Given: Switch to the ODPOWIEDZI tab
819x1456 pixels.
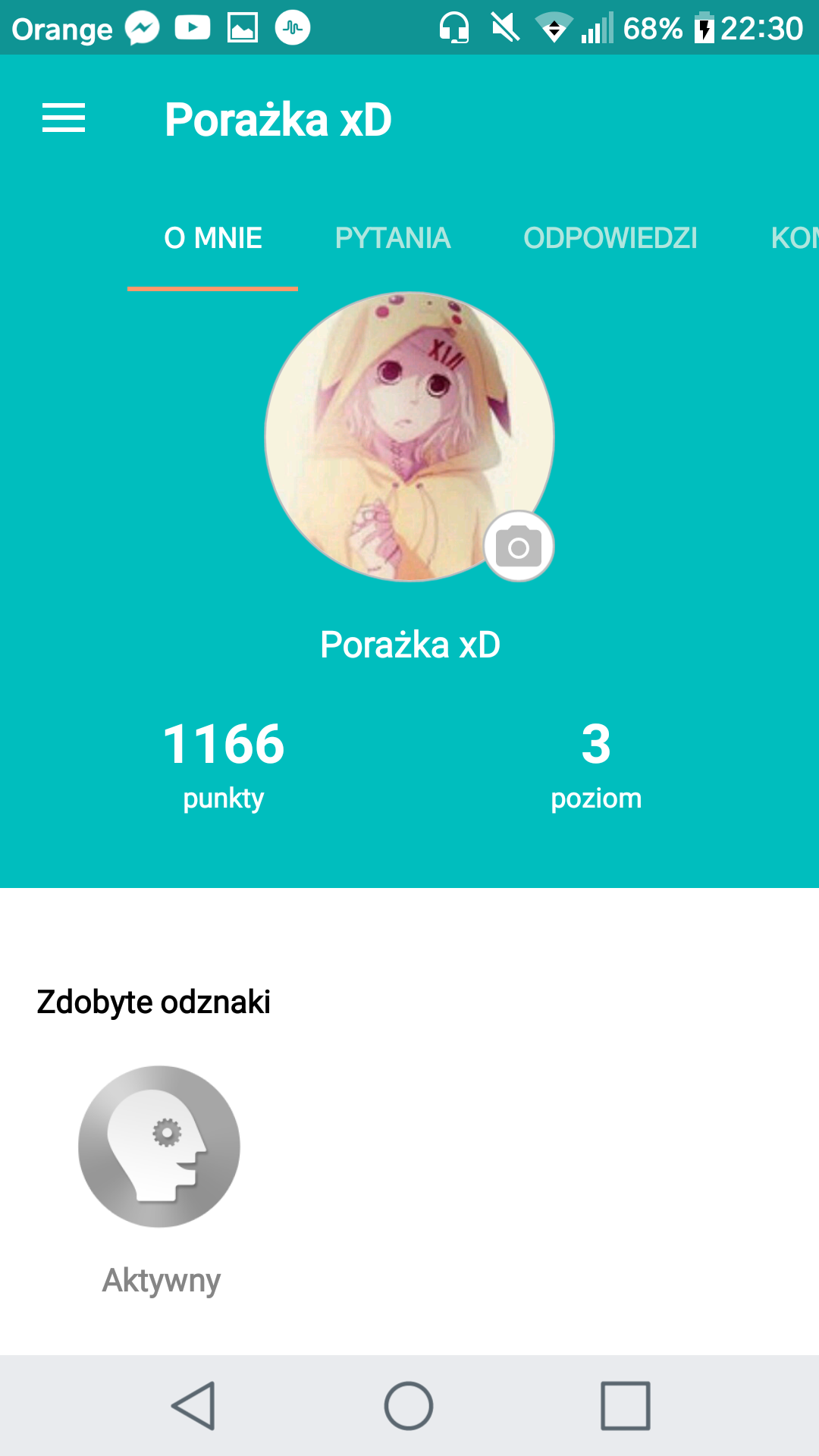Looking at the screenshot, I should coord(610,238).
